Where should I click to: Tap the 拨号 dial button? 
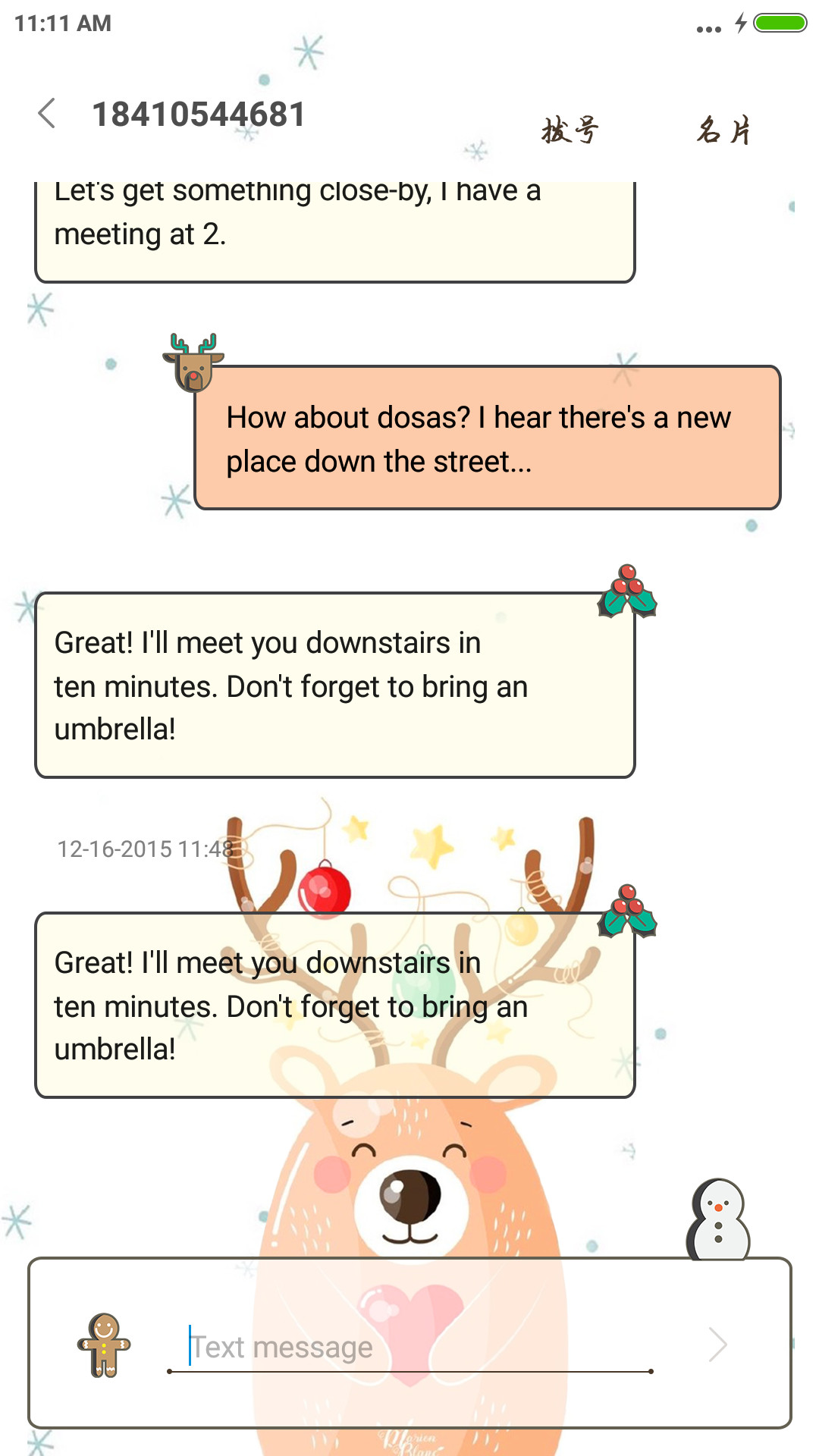[570, 130]
